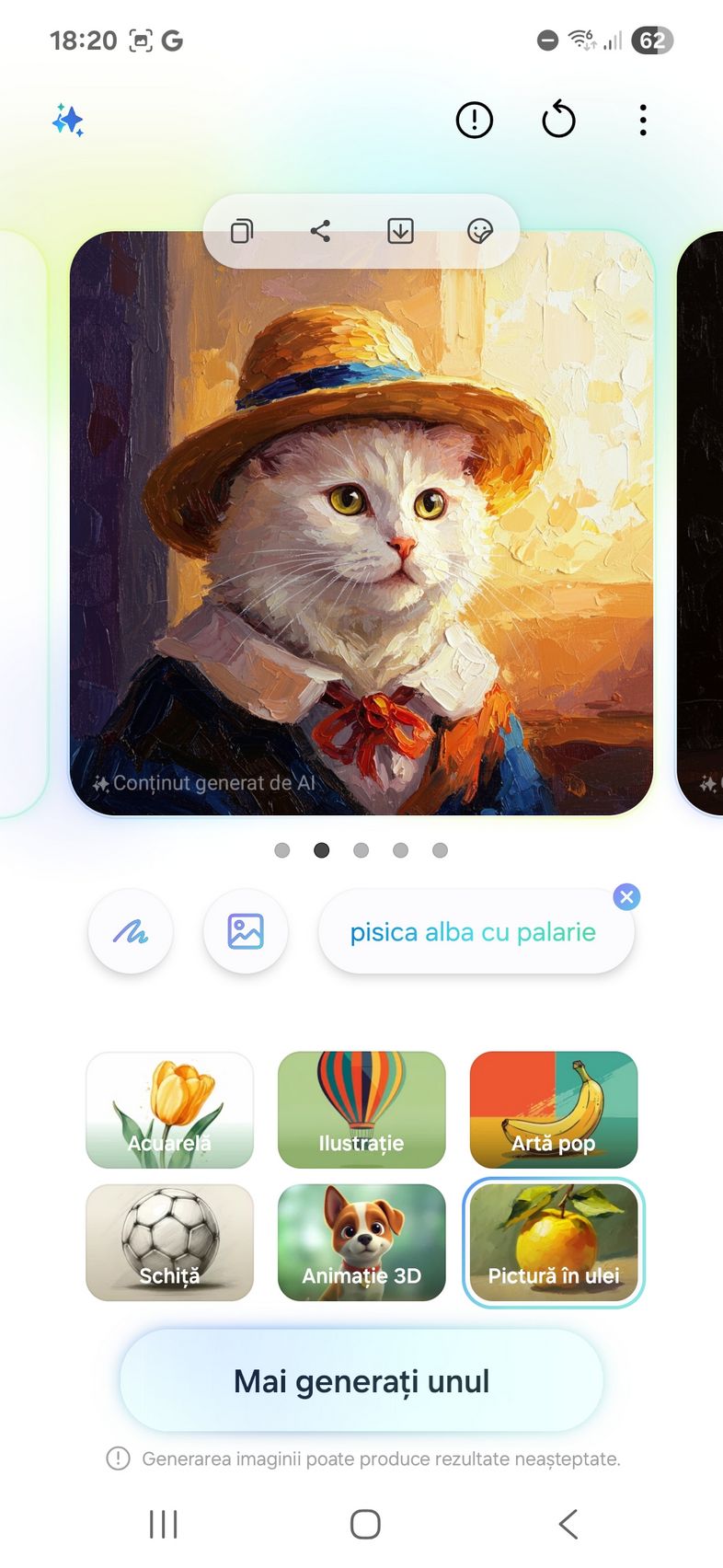Tap 'Mai generați unul' button
This screenshot has width=723, height=1568.
click(361, 1381)
